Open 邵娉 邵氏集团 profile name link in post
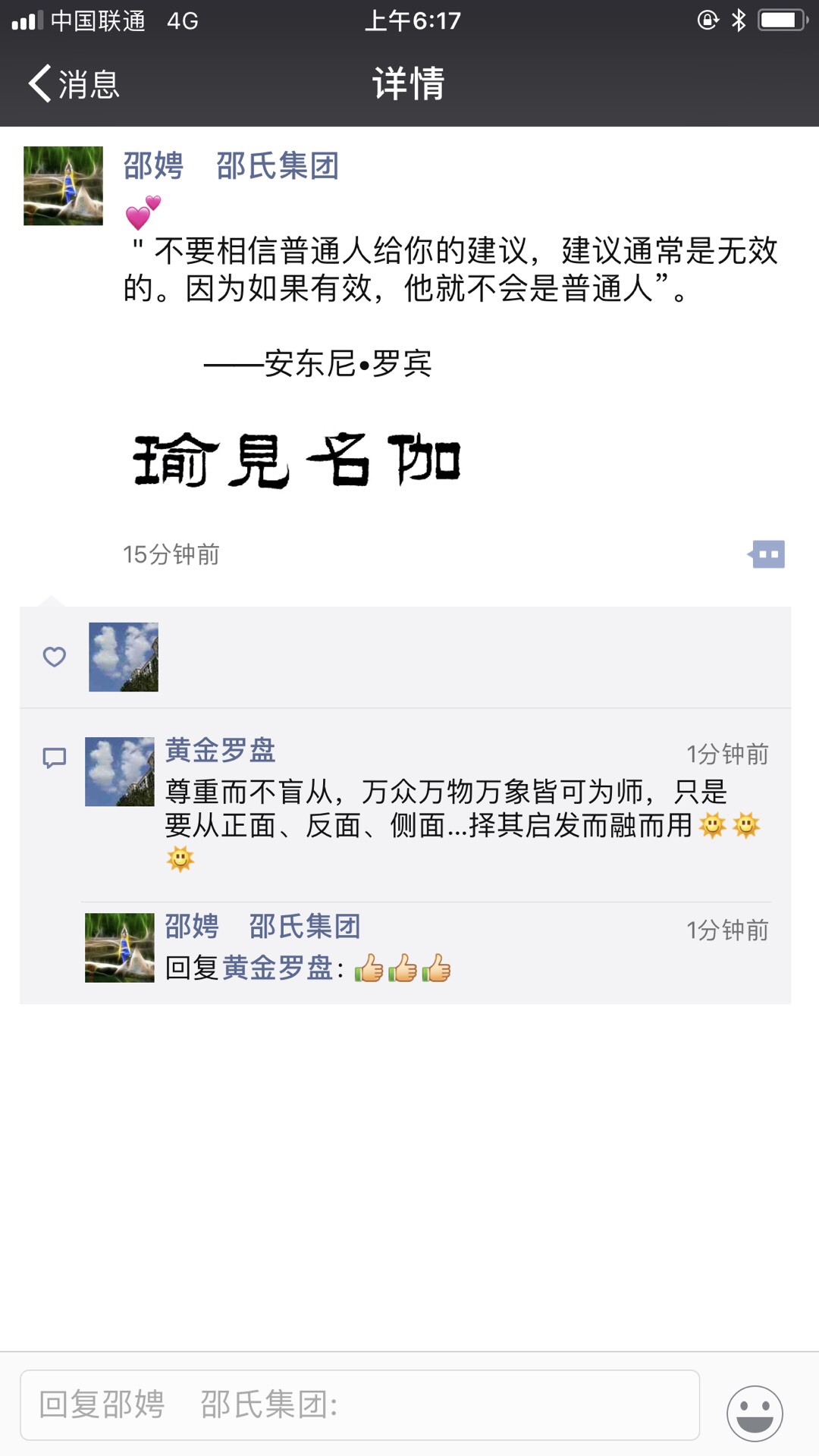The height and width of the screenshot is (1456, 819). 231,165
